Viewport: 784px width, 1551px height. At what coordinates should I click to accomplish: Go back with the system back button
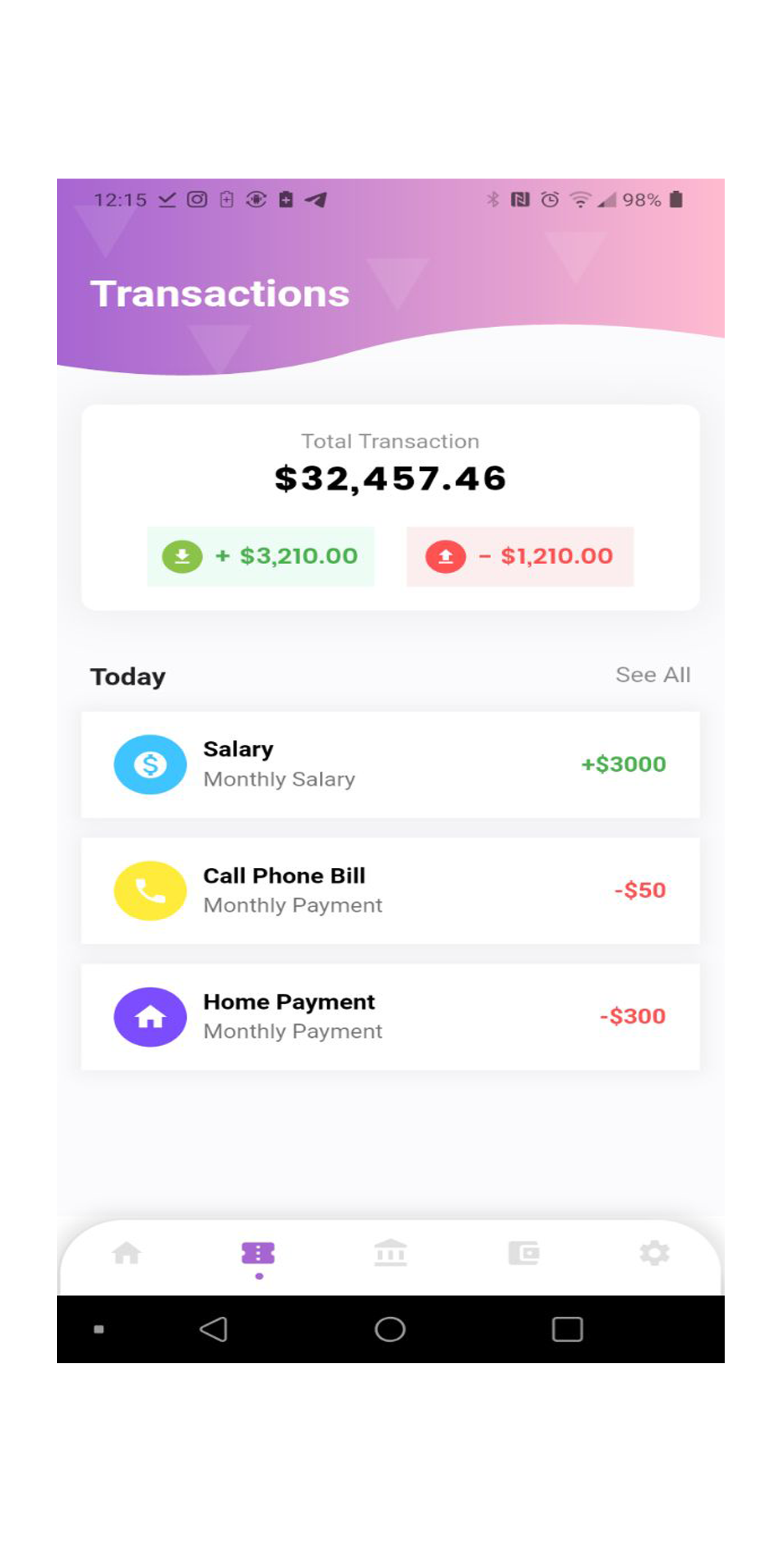(214, 1329)
